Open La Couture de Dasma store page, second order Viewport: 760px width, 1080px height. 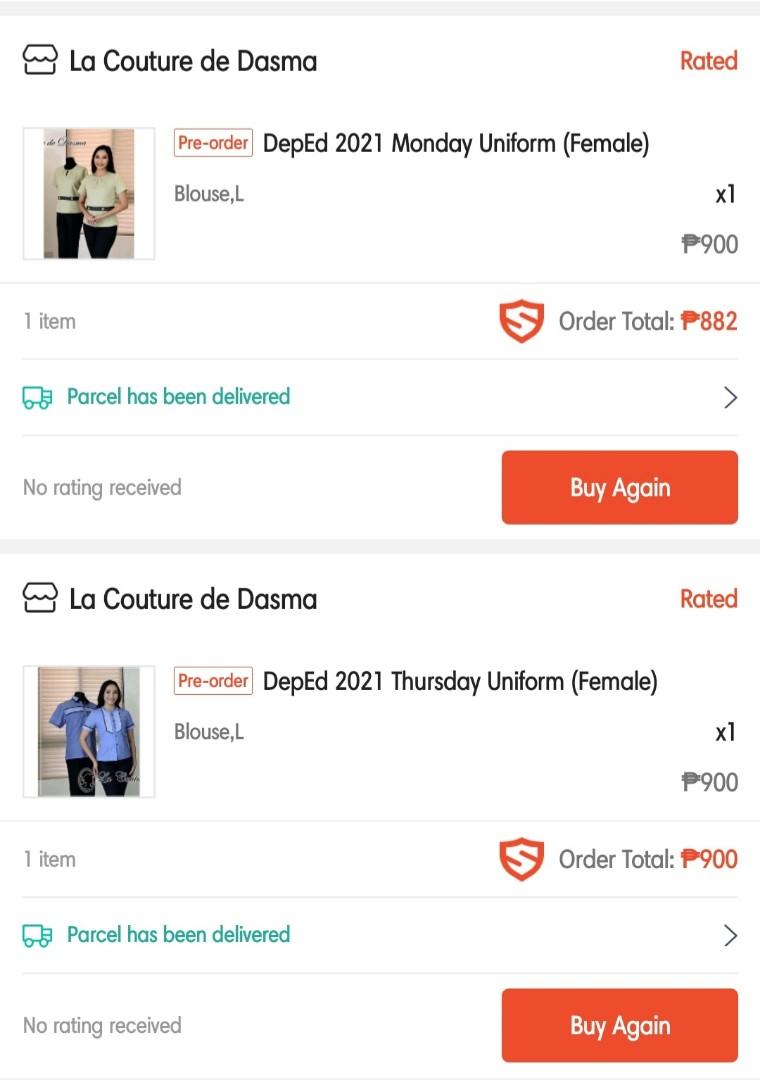(192, 598)
